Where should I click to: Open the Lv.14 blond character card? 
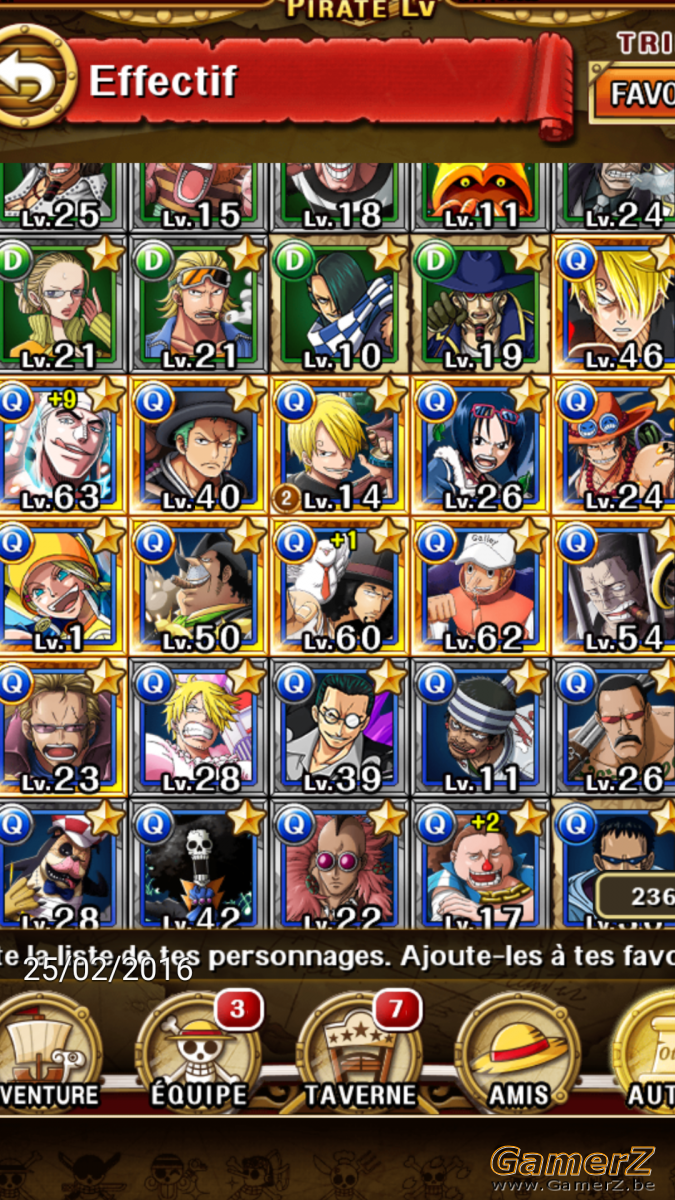tap(339, 445)
